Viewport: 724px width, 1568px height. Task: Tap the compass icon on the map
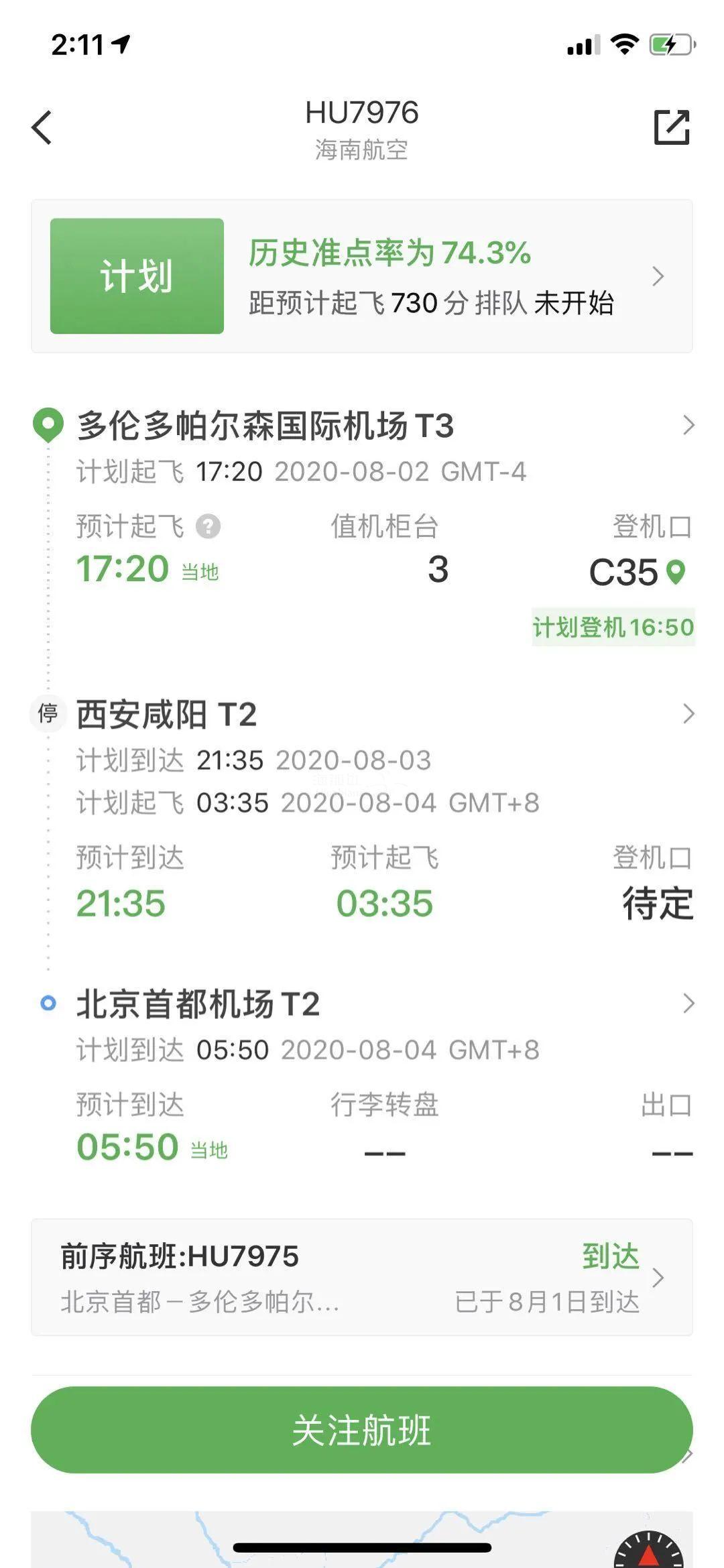[648, 1552]
